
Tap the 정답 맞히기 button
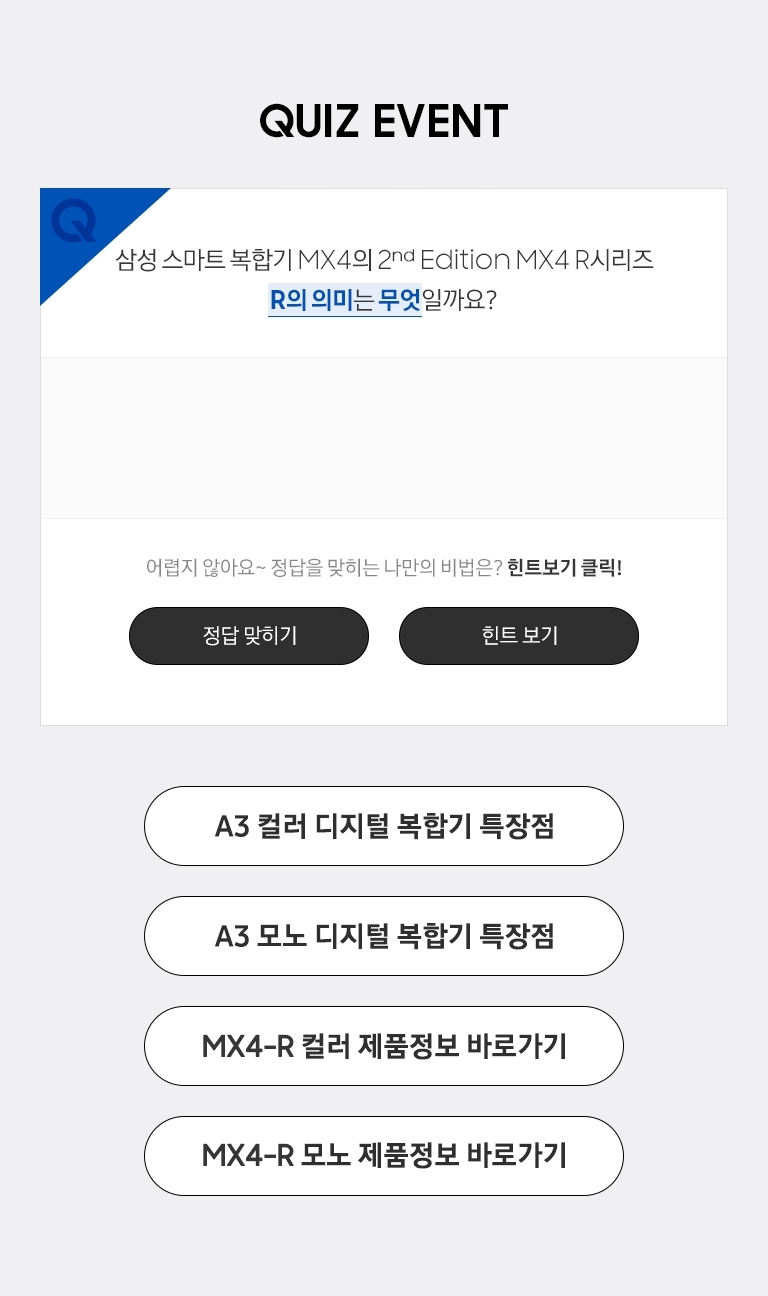click(x=249, y=636)
